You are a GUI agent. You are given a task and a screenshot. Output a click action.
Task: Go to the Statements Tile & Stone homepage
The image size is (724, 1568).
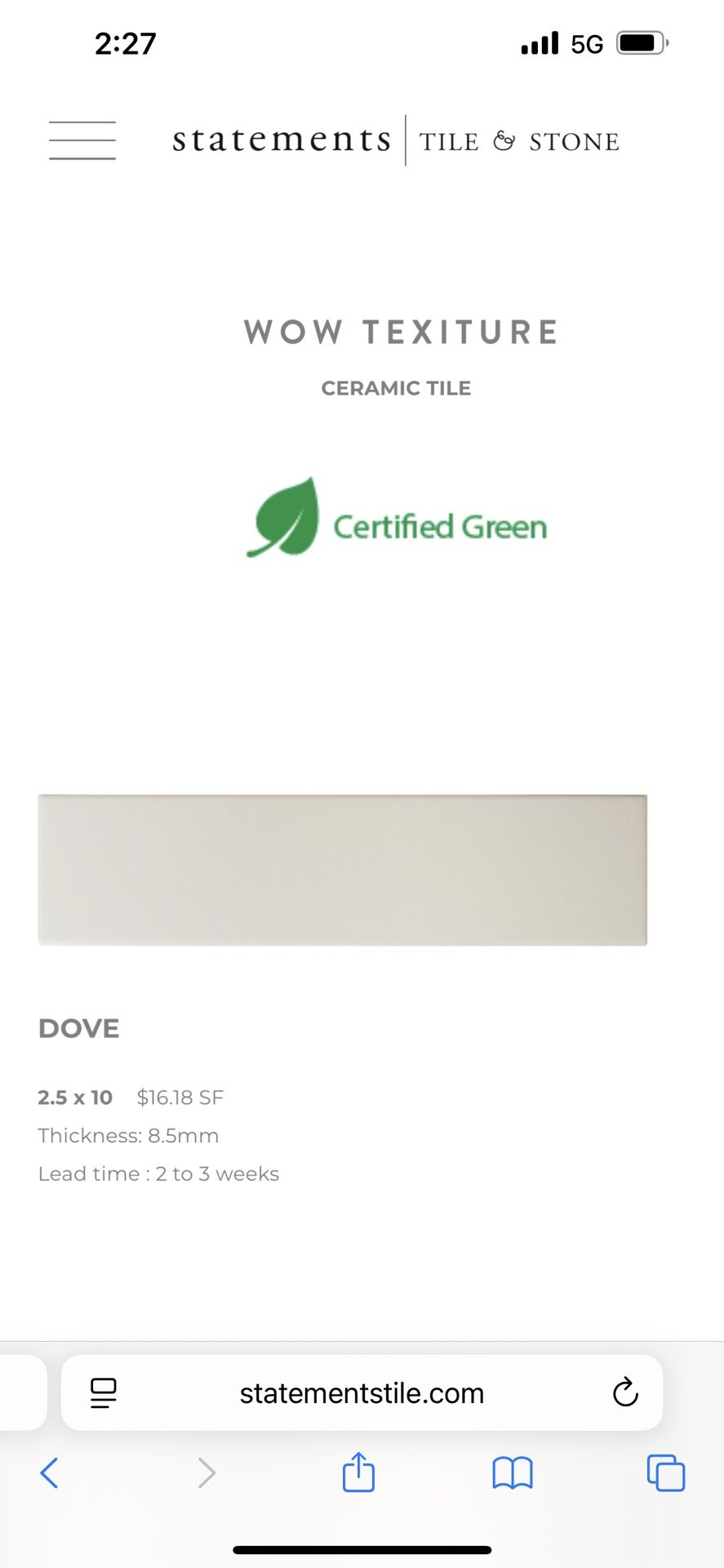[396, 140]
